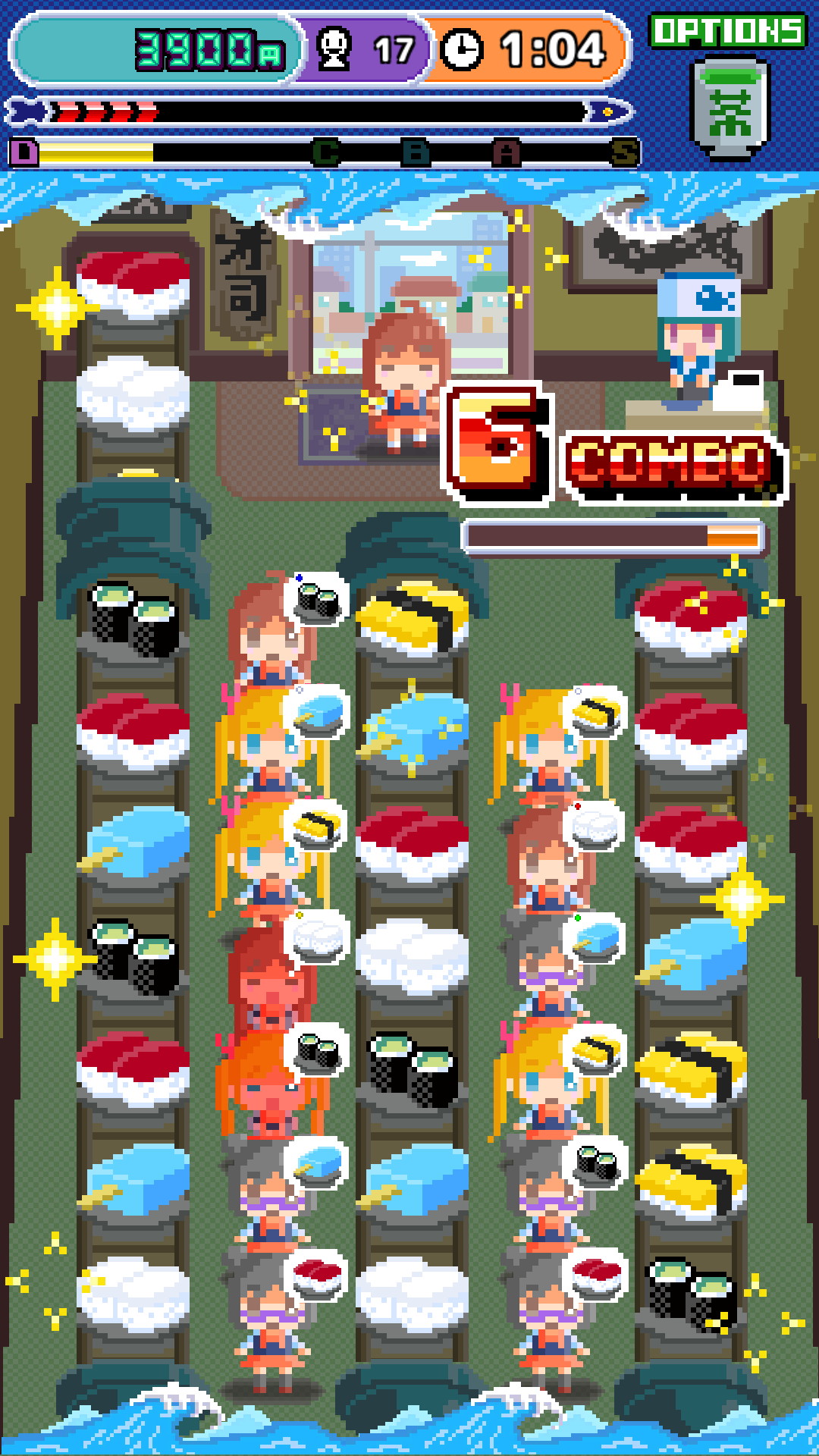Open the Options menu
This screenshot has width=819, height=1456.
tap(727, 31)
